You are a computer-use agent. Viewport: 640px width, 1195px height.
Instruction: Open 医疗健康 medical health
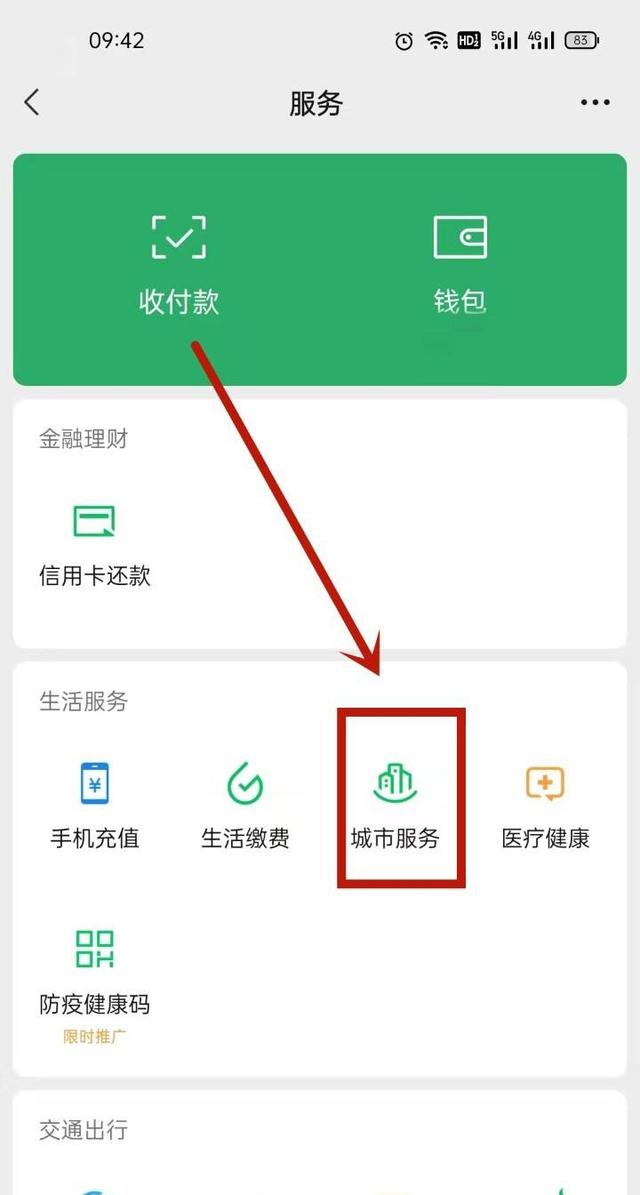coord(545,805)
